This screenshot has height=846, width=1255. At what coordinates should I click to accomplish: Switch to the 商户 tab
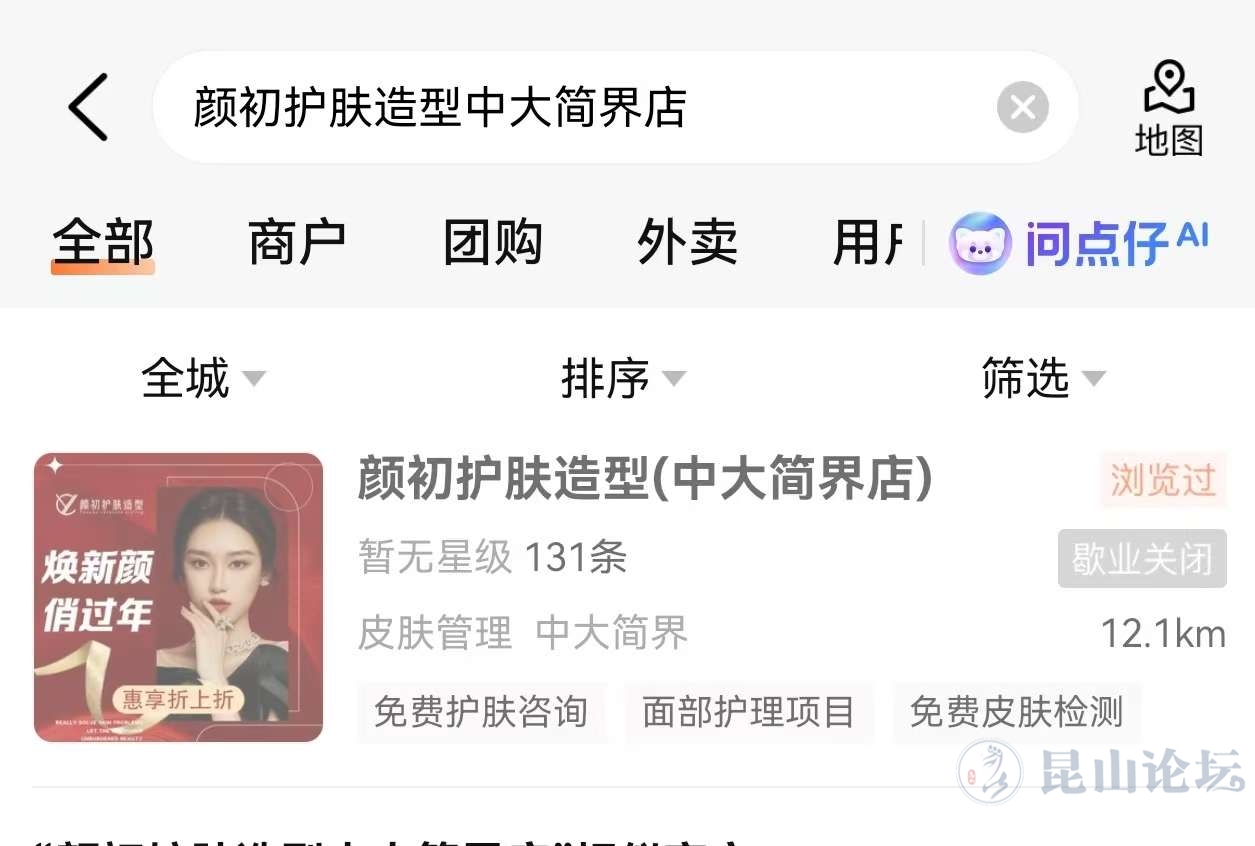[x=297, y=243]
